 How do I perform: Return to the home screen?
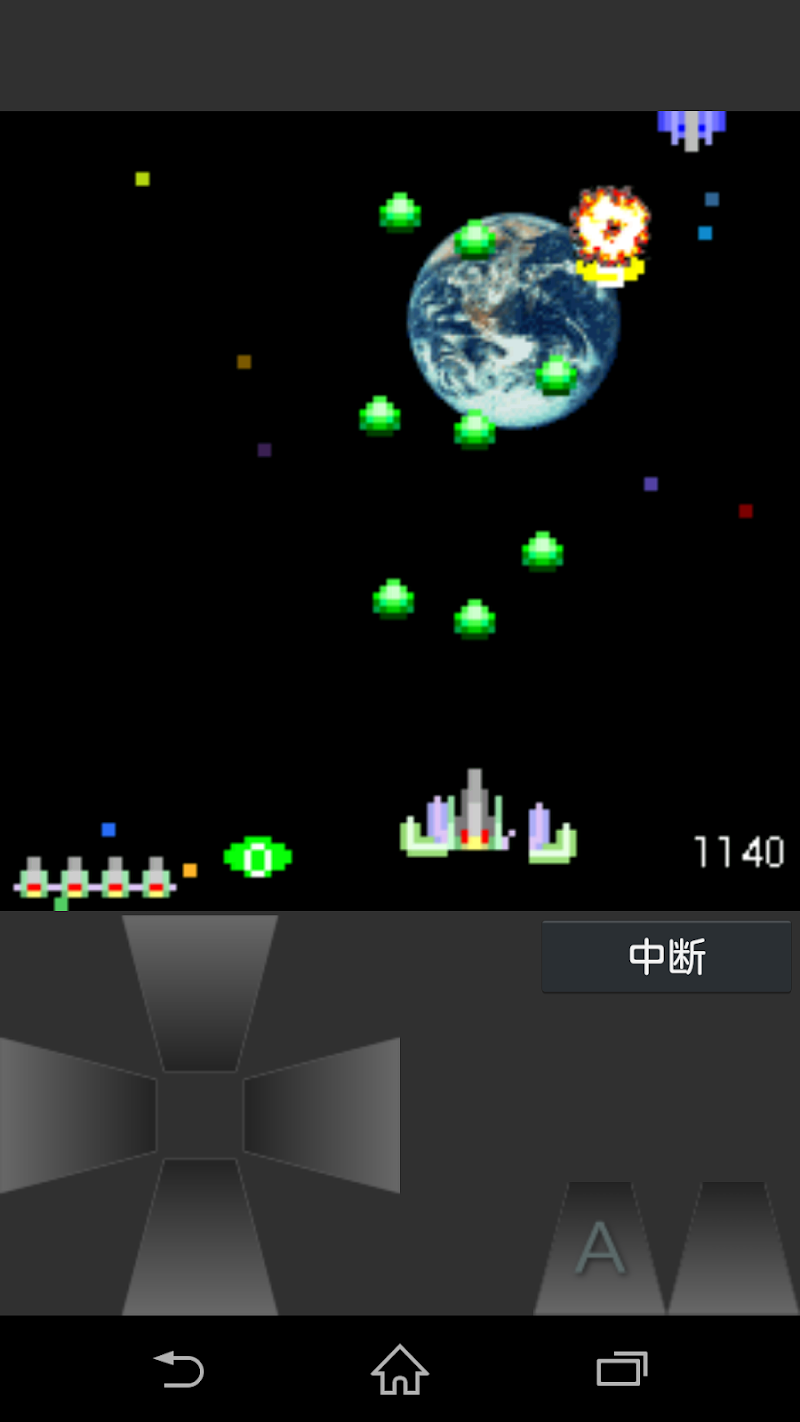point(400,1369)
